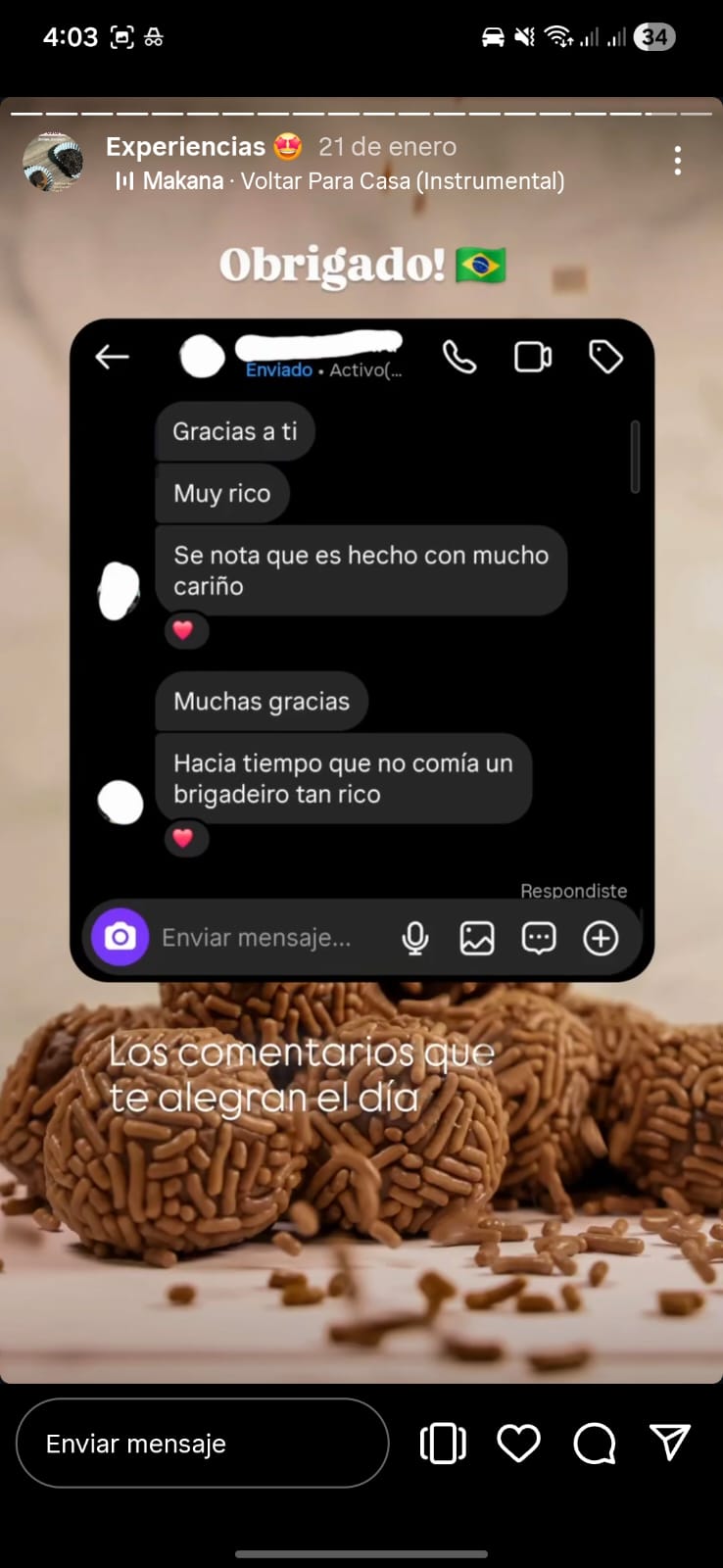Start a video call from the chat header
The width and height of the screenshot is (723, 1568).
click(x=532, y=357)
